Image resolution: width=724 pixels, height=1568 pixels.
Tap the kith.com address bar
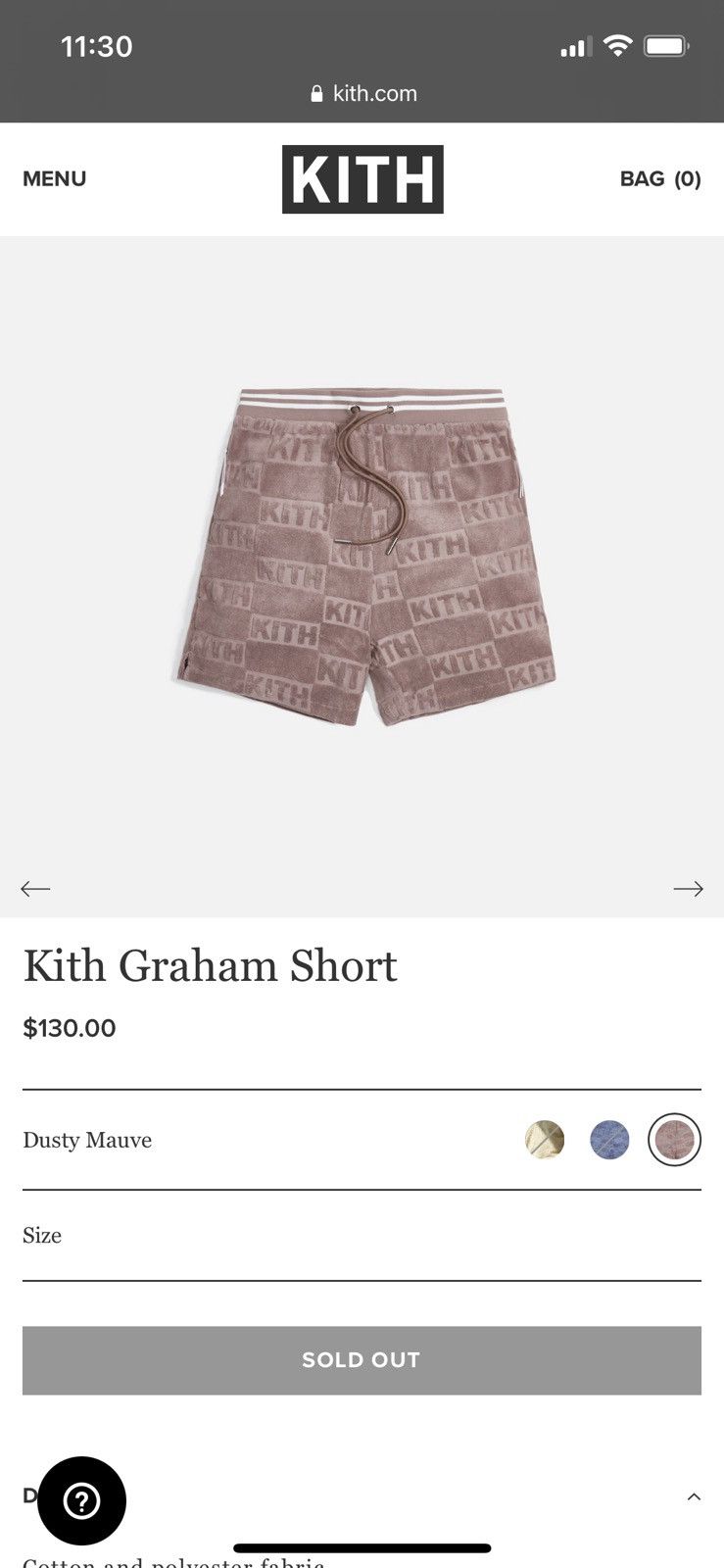click(x=362, y=93)
